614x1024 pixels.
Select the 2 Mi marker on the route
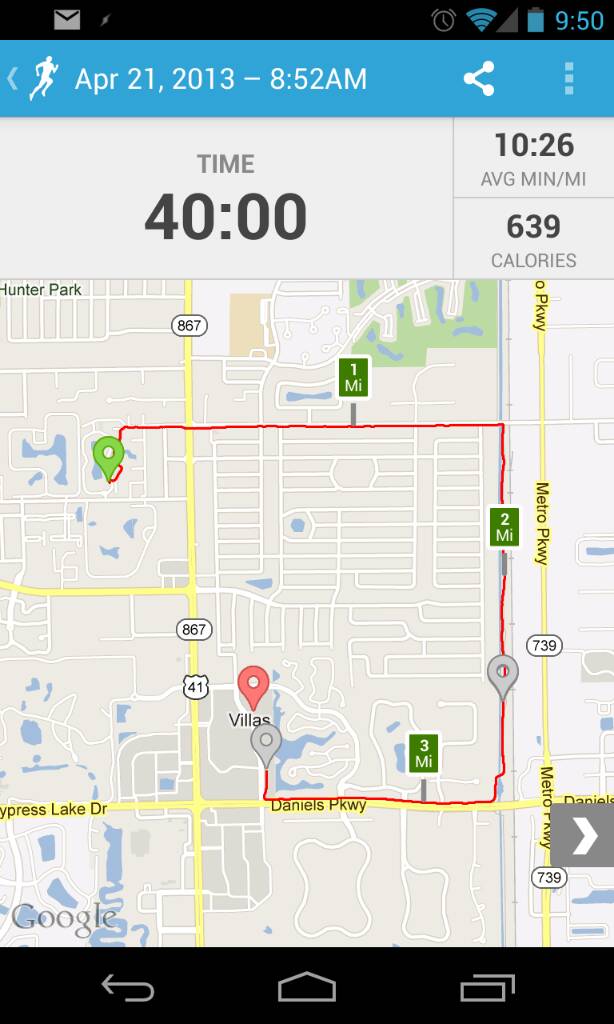tap(504, 526)
